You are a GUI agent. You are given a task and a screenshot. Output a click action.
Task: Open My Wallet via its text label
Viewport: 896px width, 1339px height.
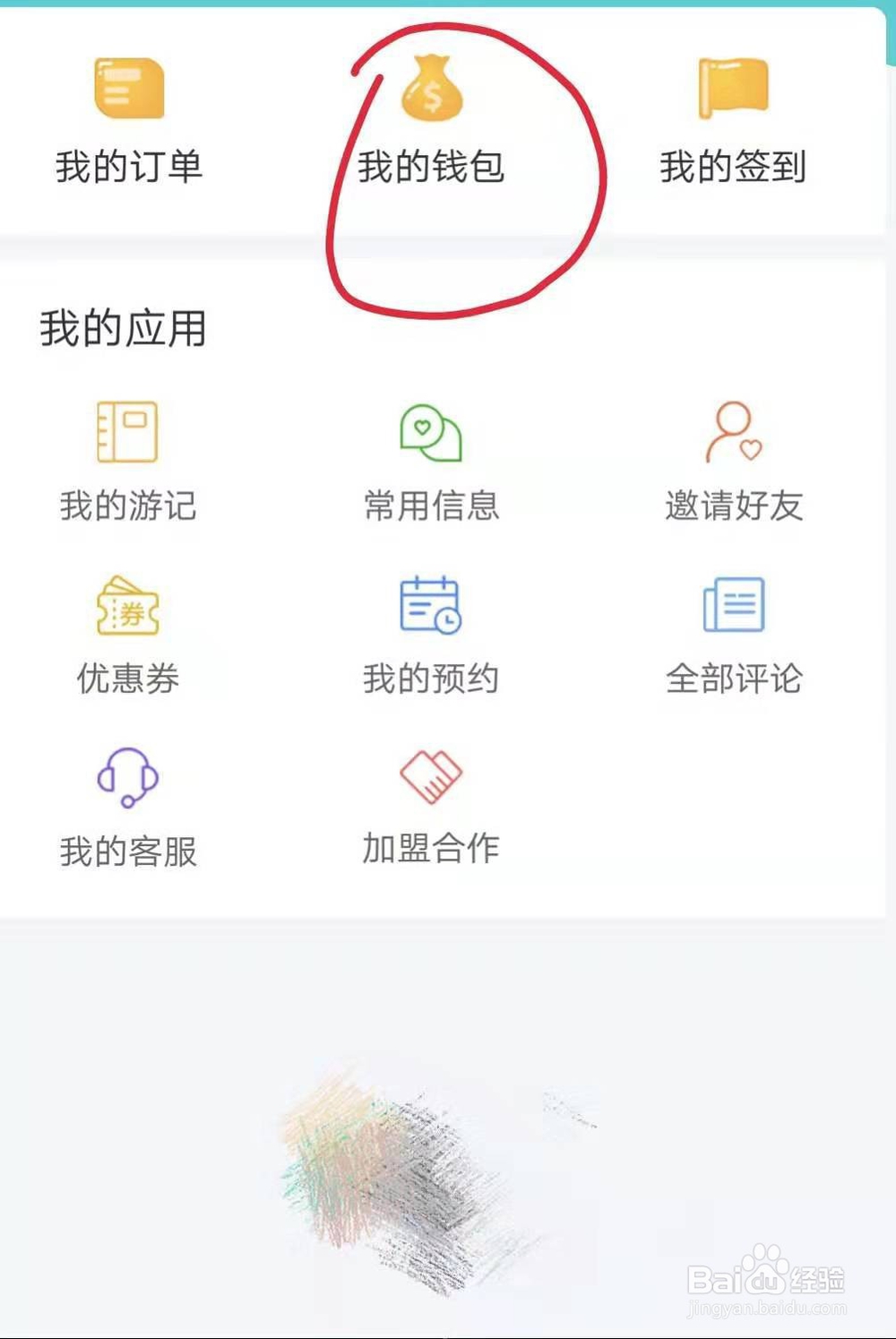tap(431, 166)
